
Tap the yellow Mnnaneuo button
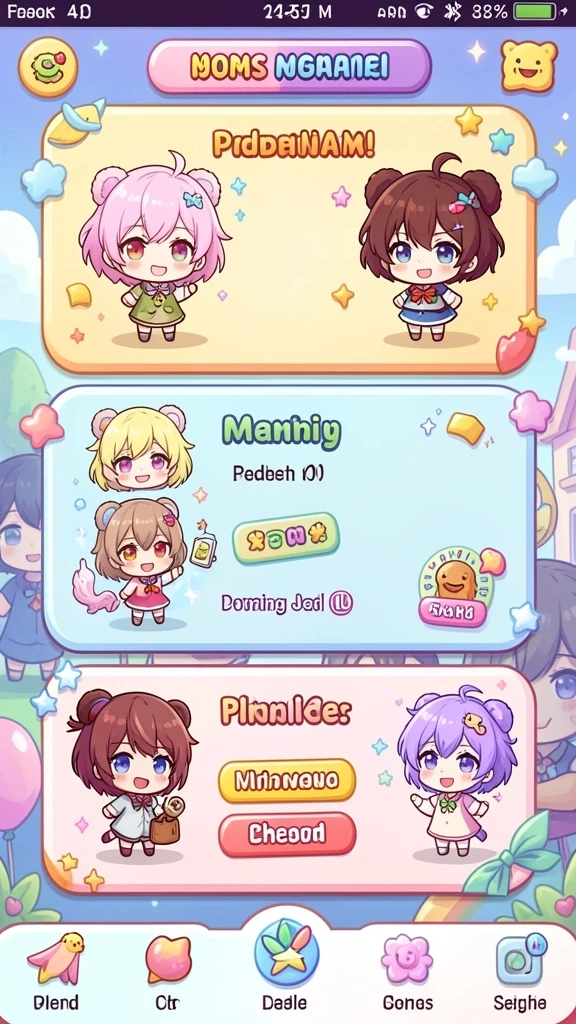[x=287, y=780]
